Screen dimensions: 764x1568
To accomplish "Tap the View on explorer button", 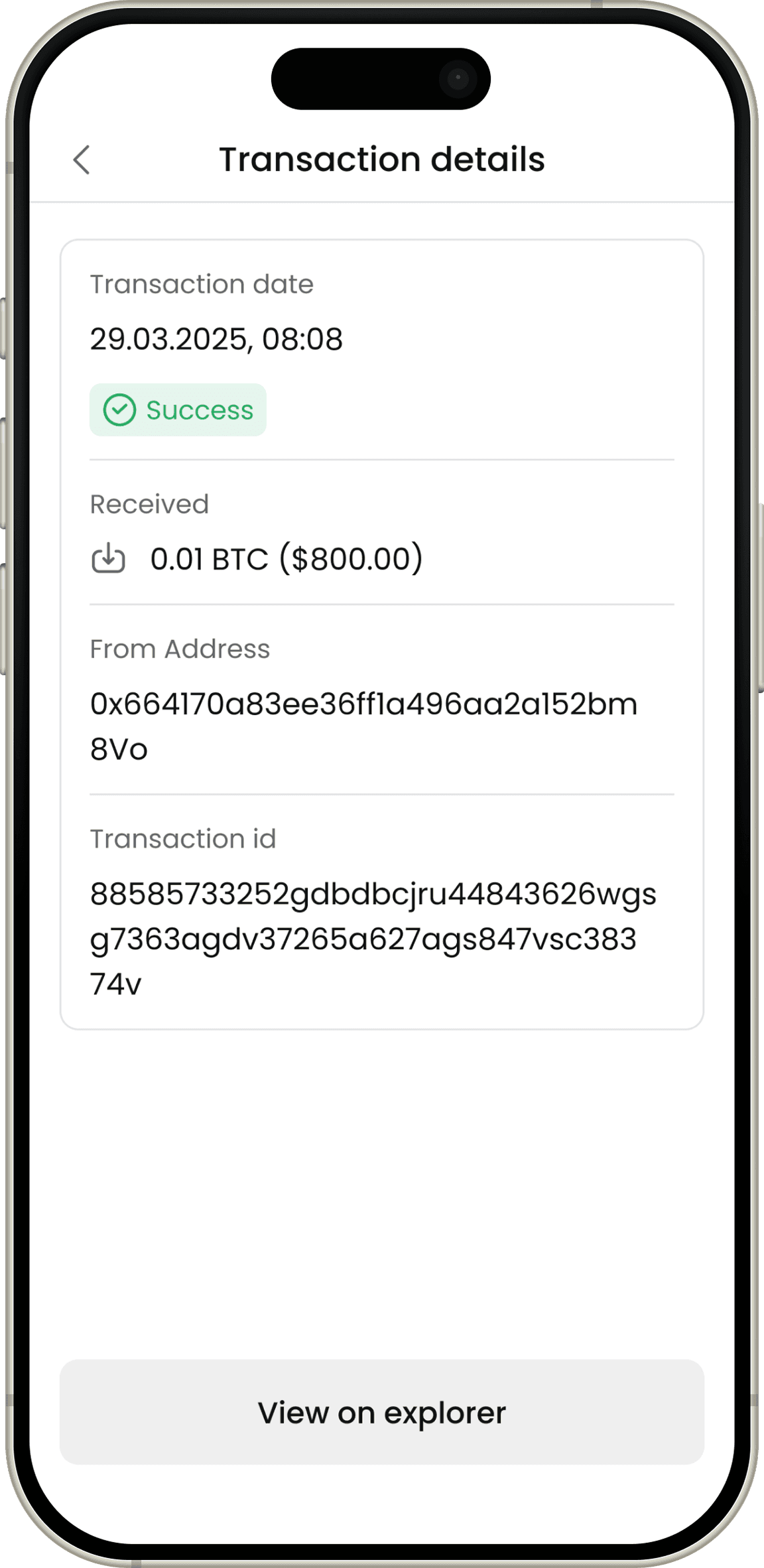I will (381, 1412).
